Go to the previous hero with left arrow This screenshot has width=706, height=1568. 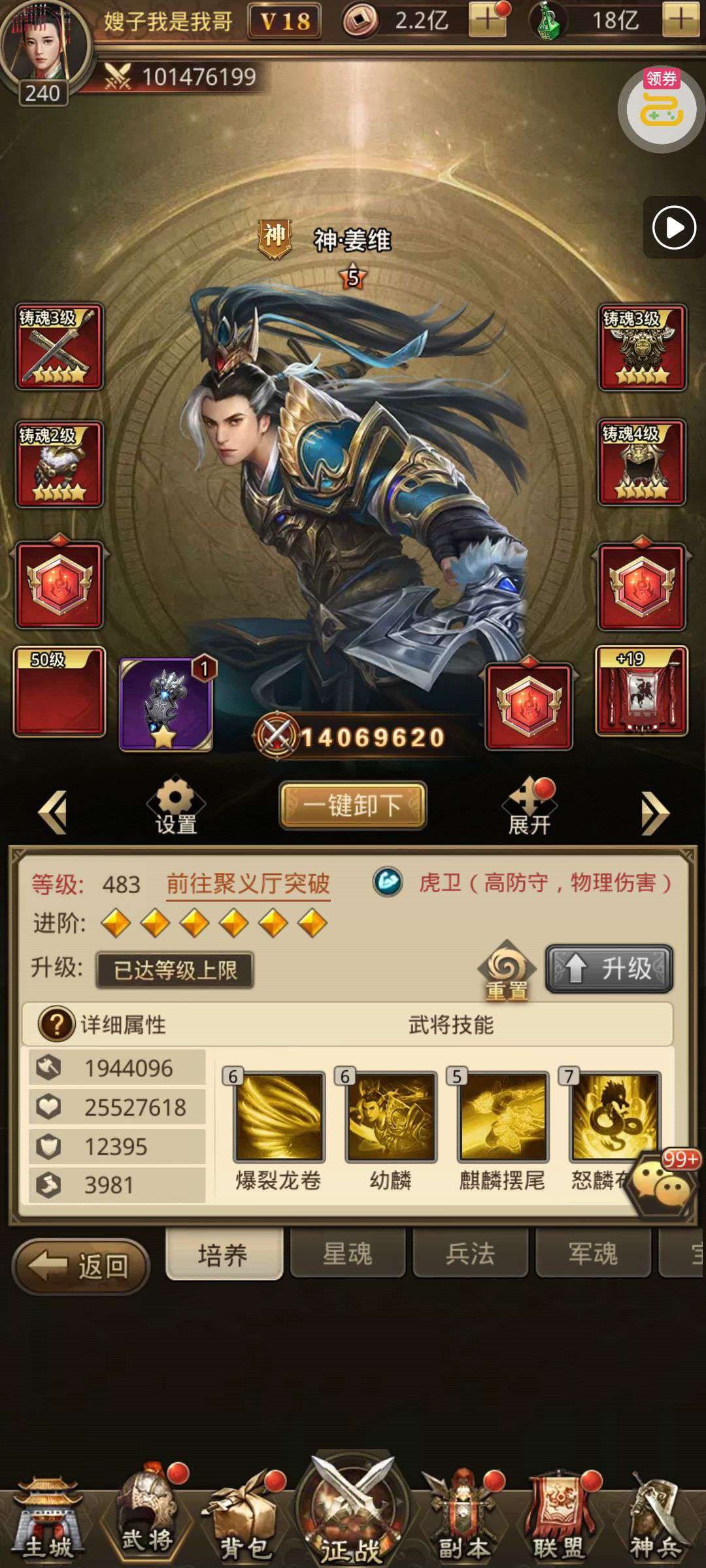[54, 812]
